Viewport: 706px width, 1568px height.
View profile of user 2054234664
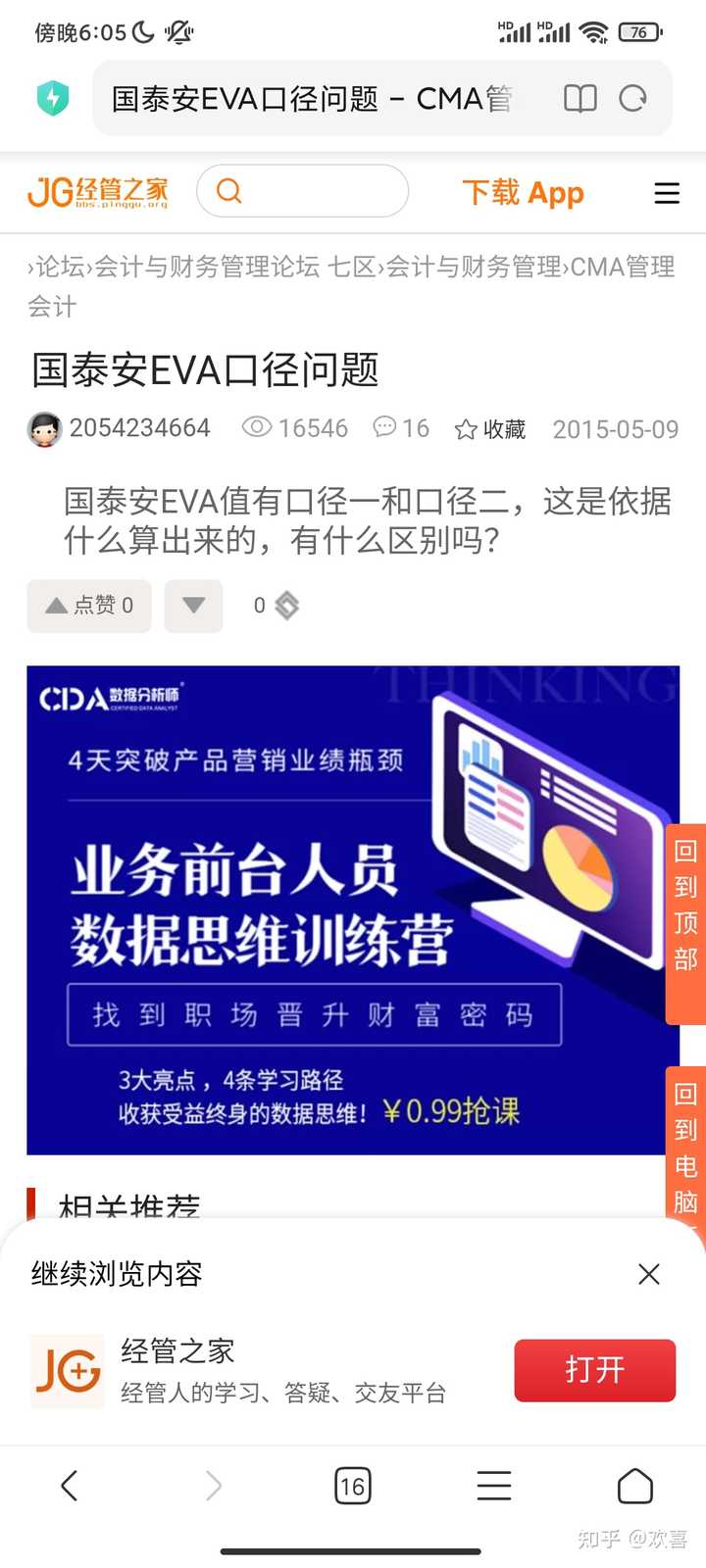(x=139, y=428)
